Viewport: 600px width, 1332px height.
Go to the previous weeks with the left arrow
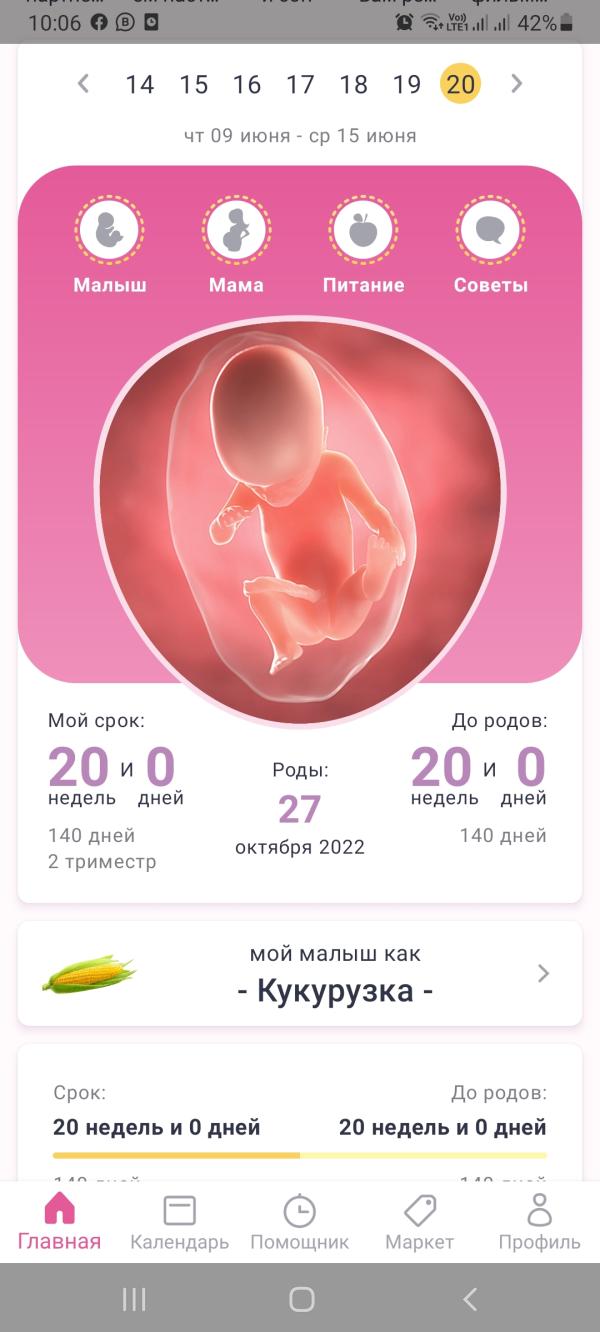click(x=83, y=84)
